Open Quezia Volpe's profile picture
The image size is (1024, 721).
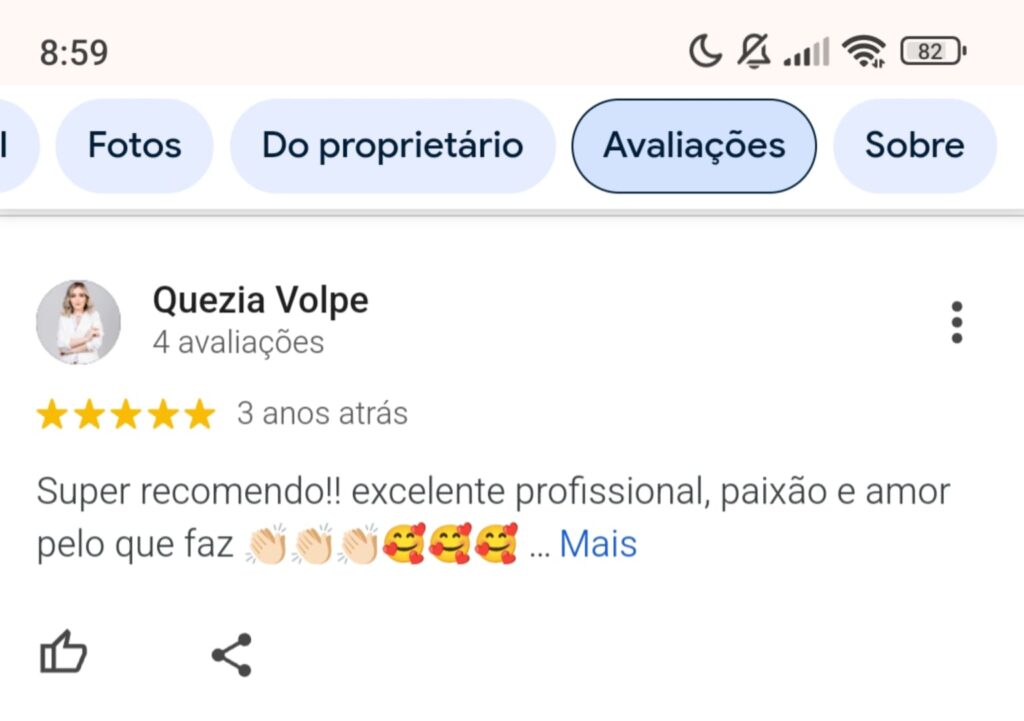78,322
